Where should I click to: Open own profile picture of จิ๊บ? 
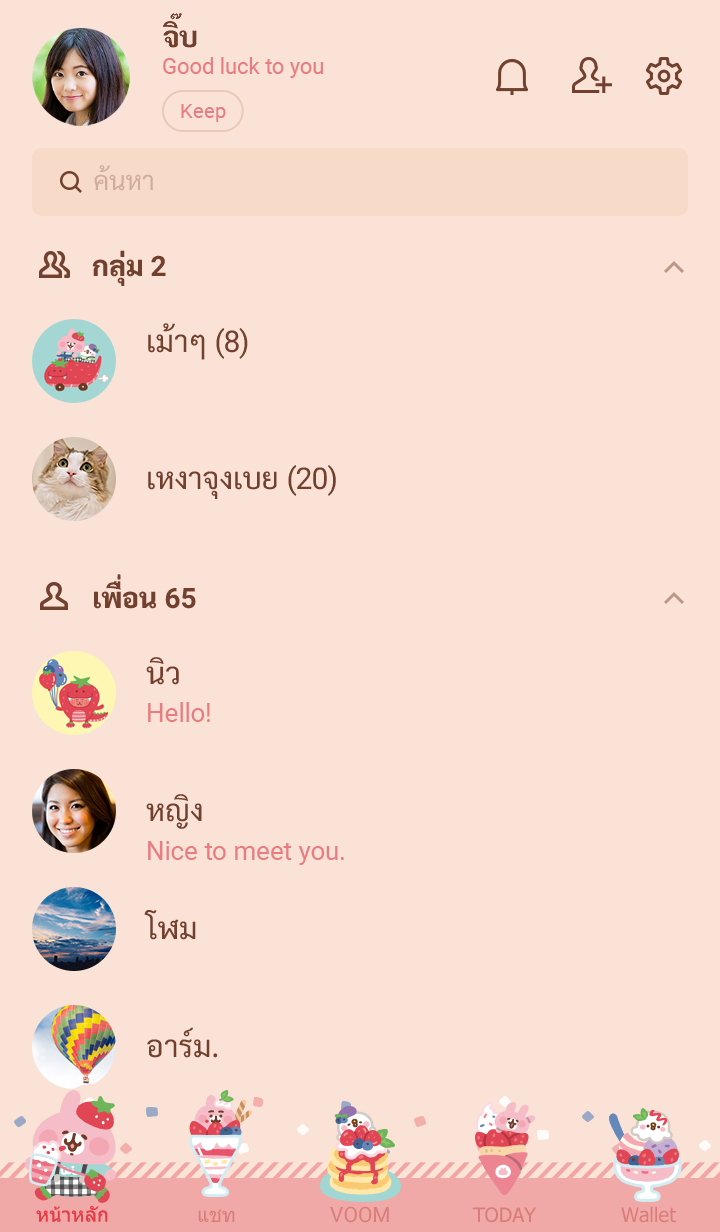pos(81,77)
